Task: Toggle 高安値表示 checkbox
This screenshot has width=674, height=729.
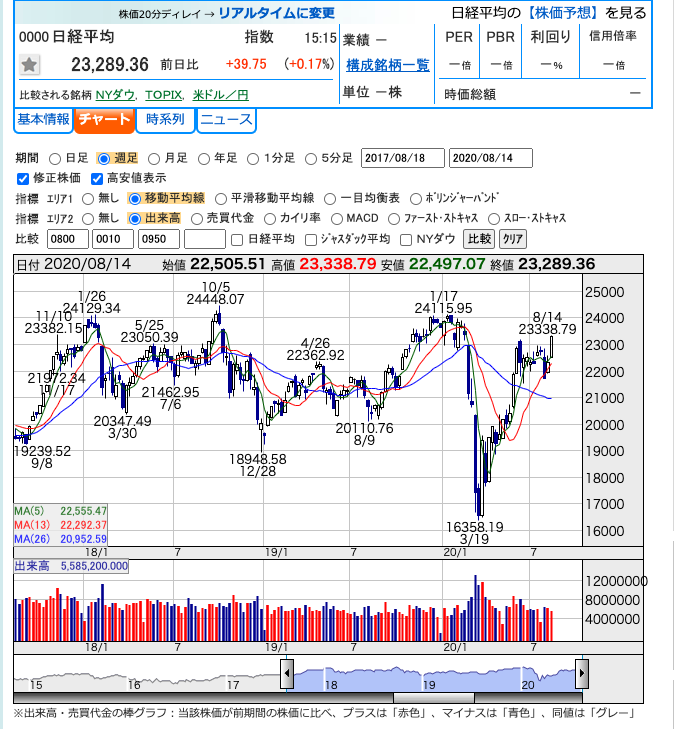Action: (x=97, y=179)
